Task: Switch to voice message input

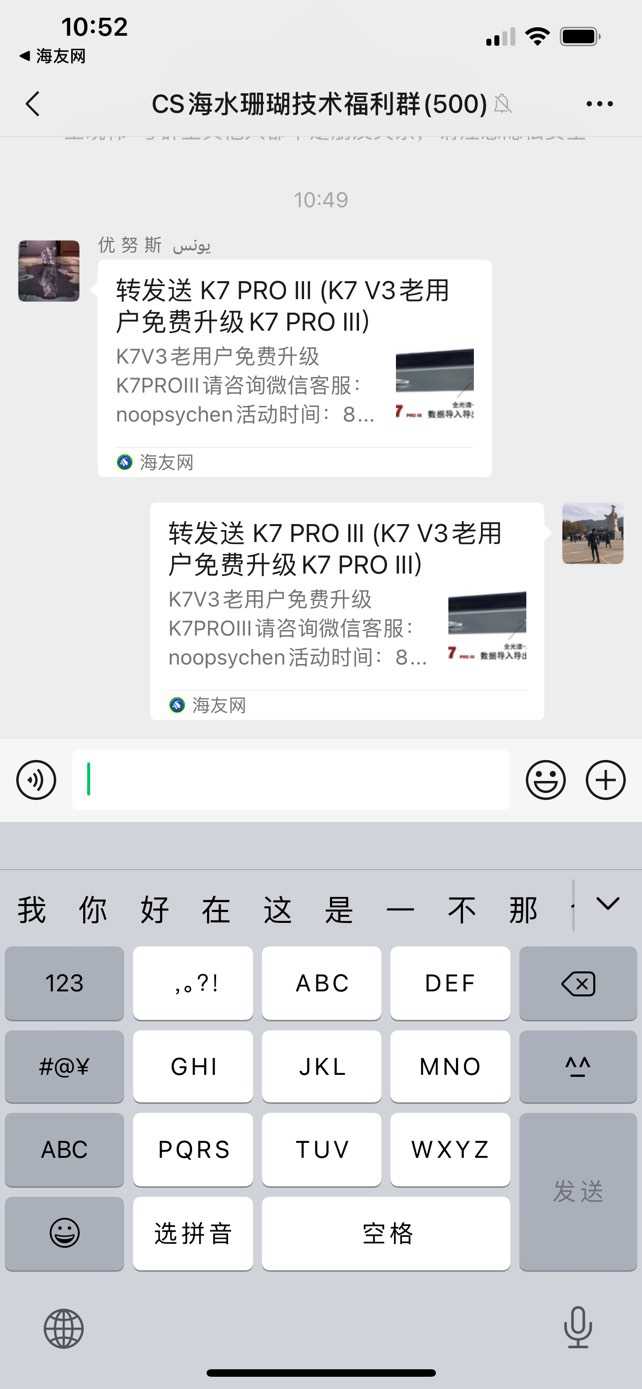Action: tap(36, 780)
